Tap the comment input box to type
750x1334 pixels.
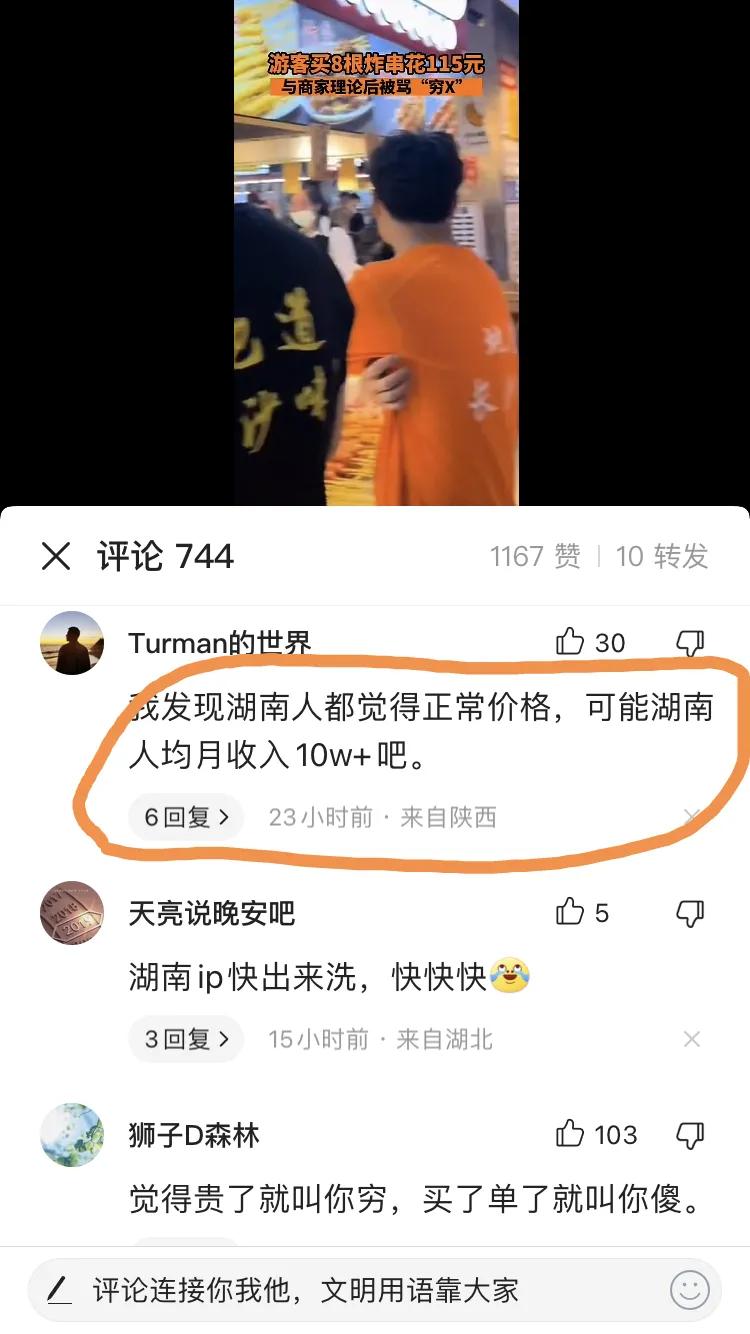coord(350,1290)
